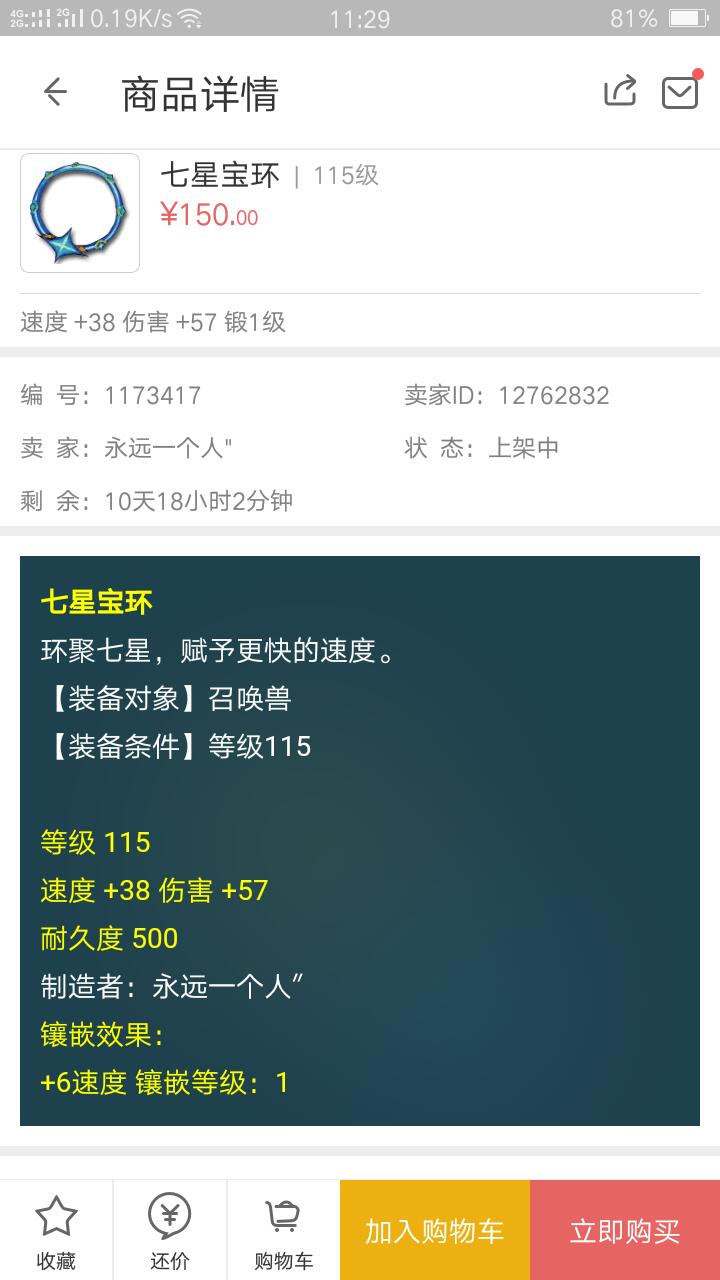Image resolution: width=720 pixels, height=1280 pixels.
Task: Add the item to 收藏 favorites
Action: tap(56, 1231)
